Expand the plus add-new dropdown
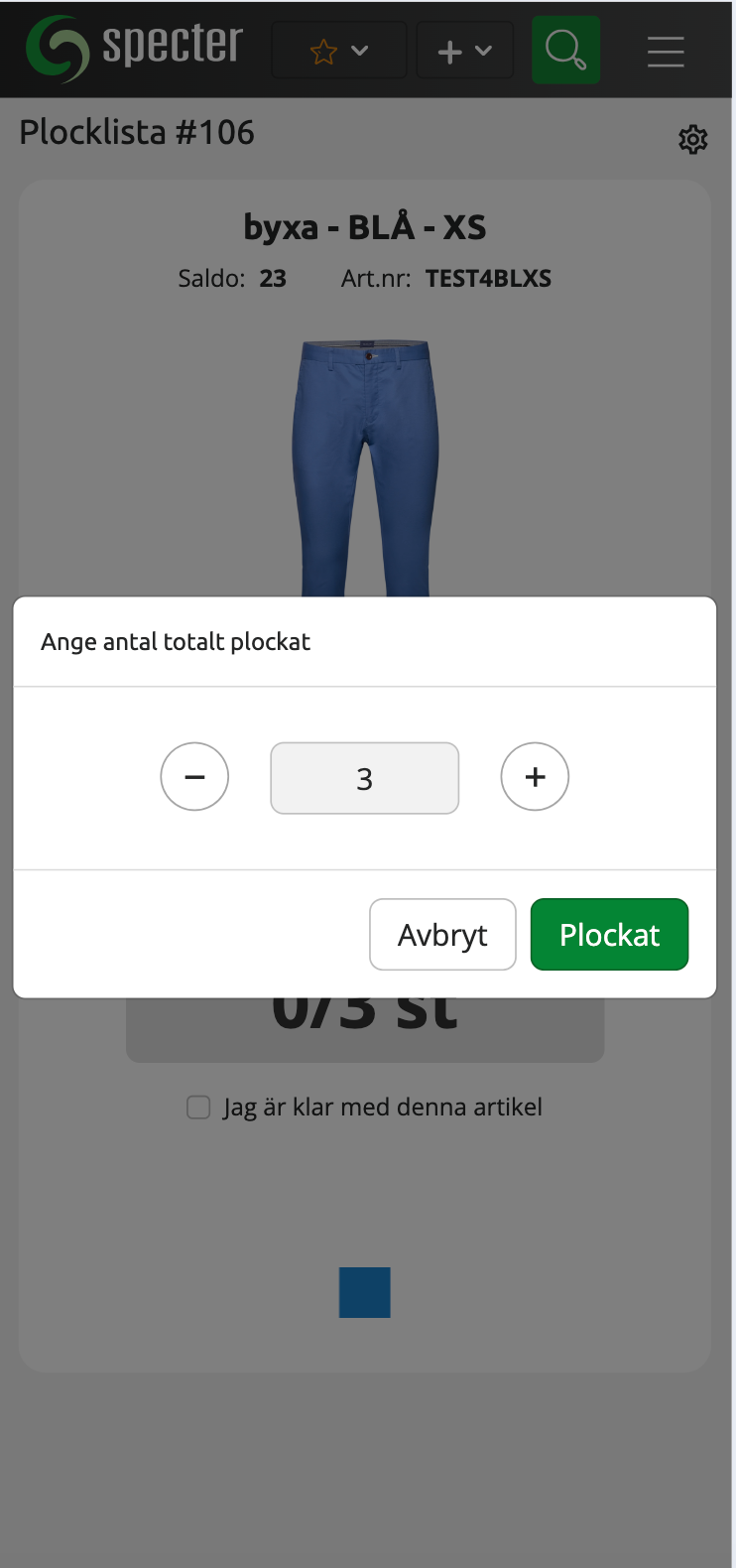The height and width of the screenshot is (1568, 736). point(464,51)
